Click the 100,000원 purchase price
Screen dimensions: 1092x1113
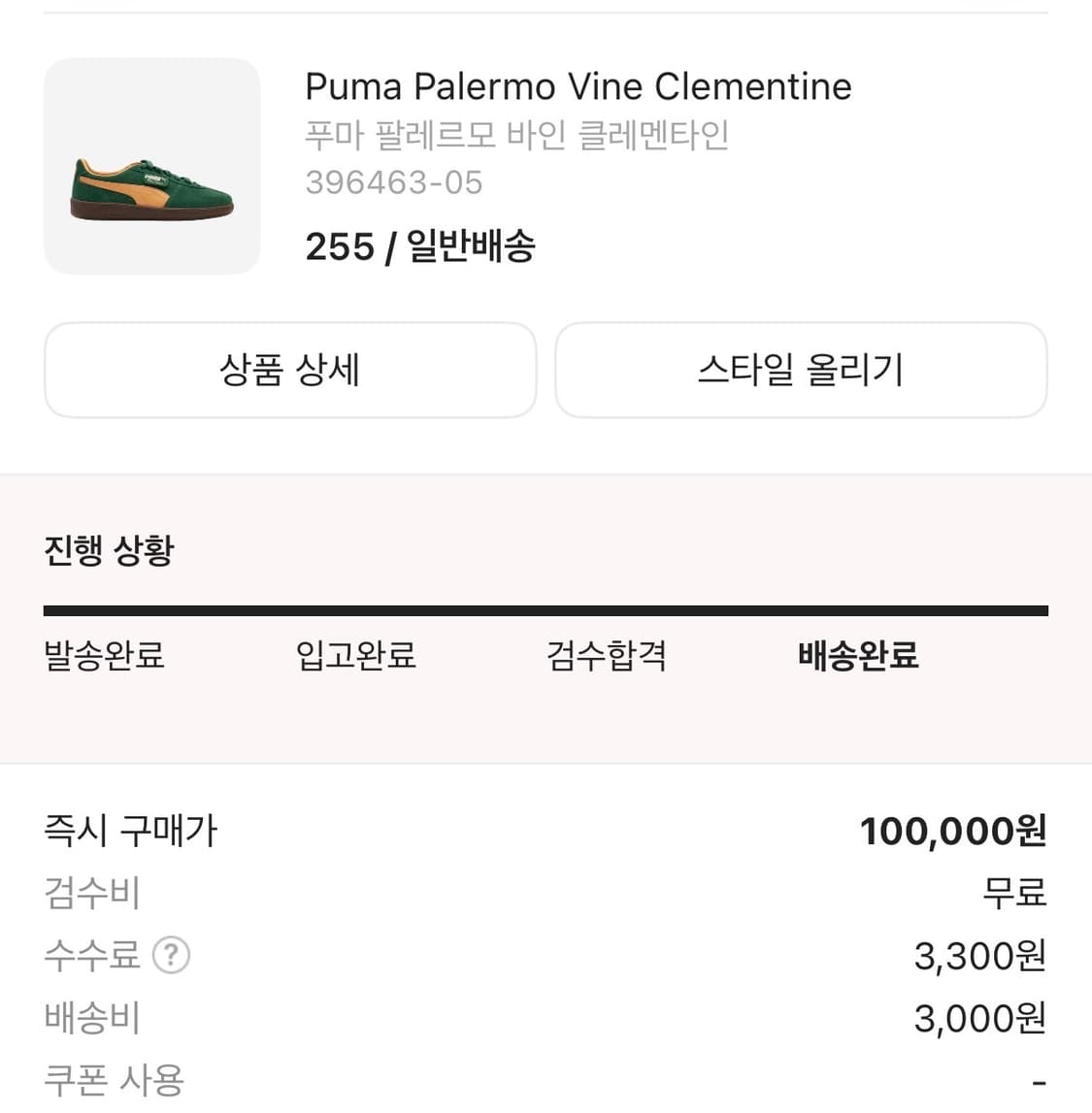(952, 831)
